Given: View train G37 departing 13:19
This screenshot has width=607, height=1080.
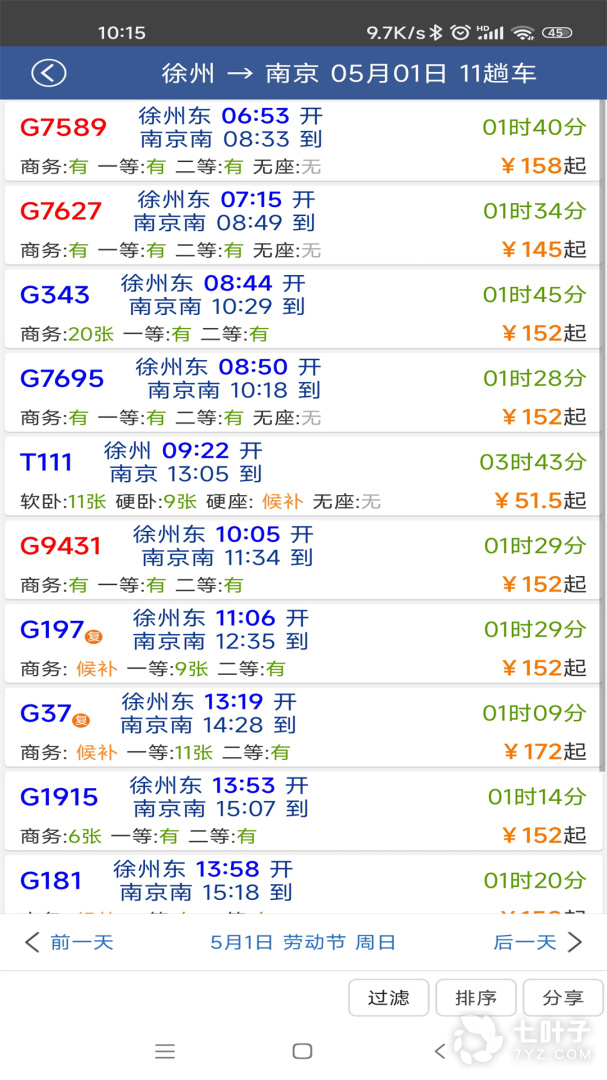Looking at the screenshot, I should tap(303, 727).
